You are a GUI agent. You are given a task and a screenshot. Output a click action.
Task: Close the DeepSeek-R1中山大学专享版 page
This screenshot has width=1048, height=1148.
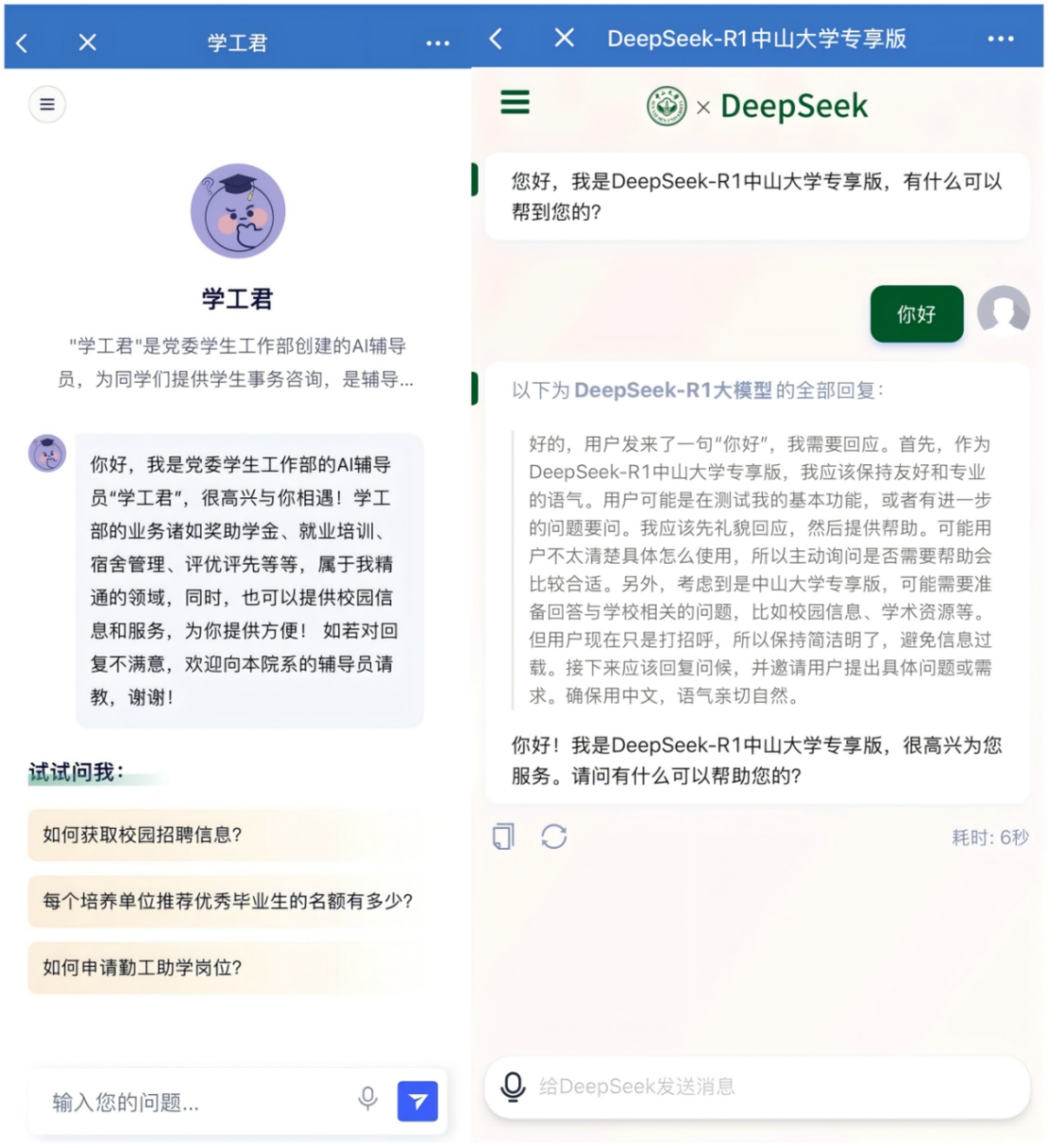tap(564, 38)
